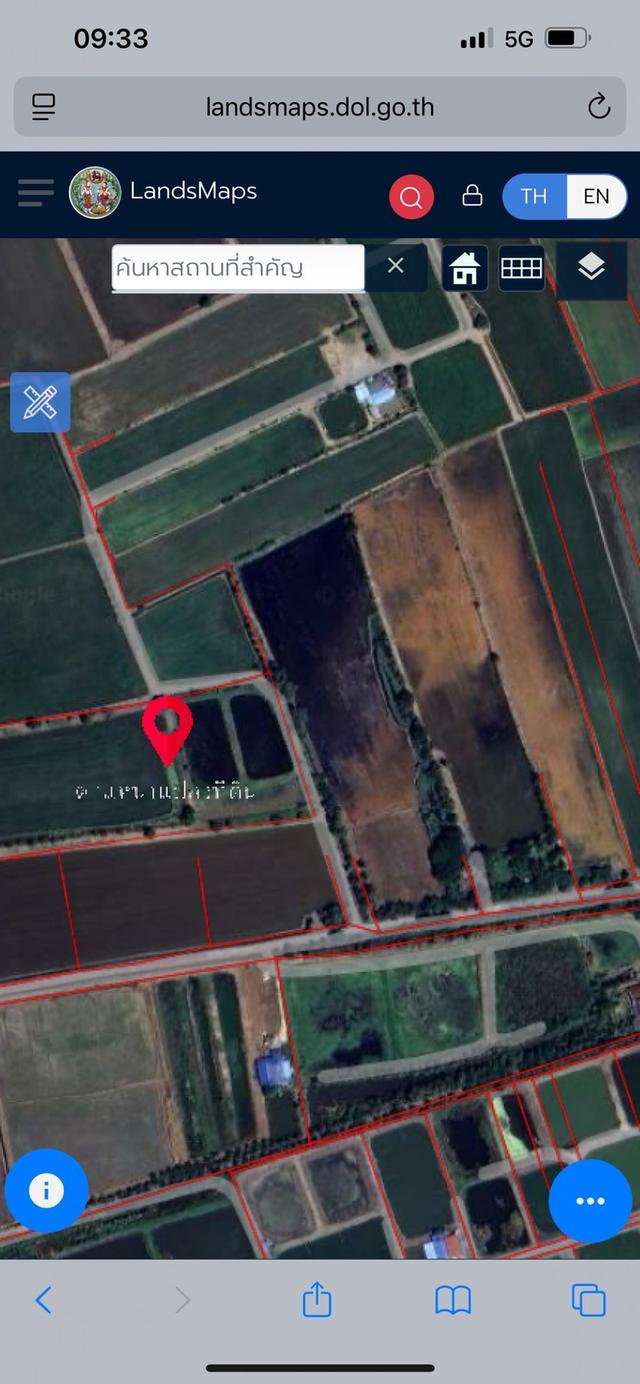Image resolution: width=640 pixels, height=1384 pixels.
Task: Switch language to EN
Action: pos(596,196)
